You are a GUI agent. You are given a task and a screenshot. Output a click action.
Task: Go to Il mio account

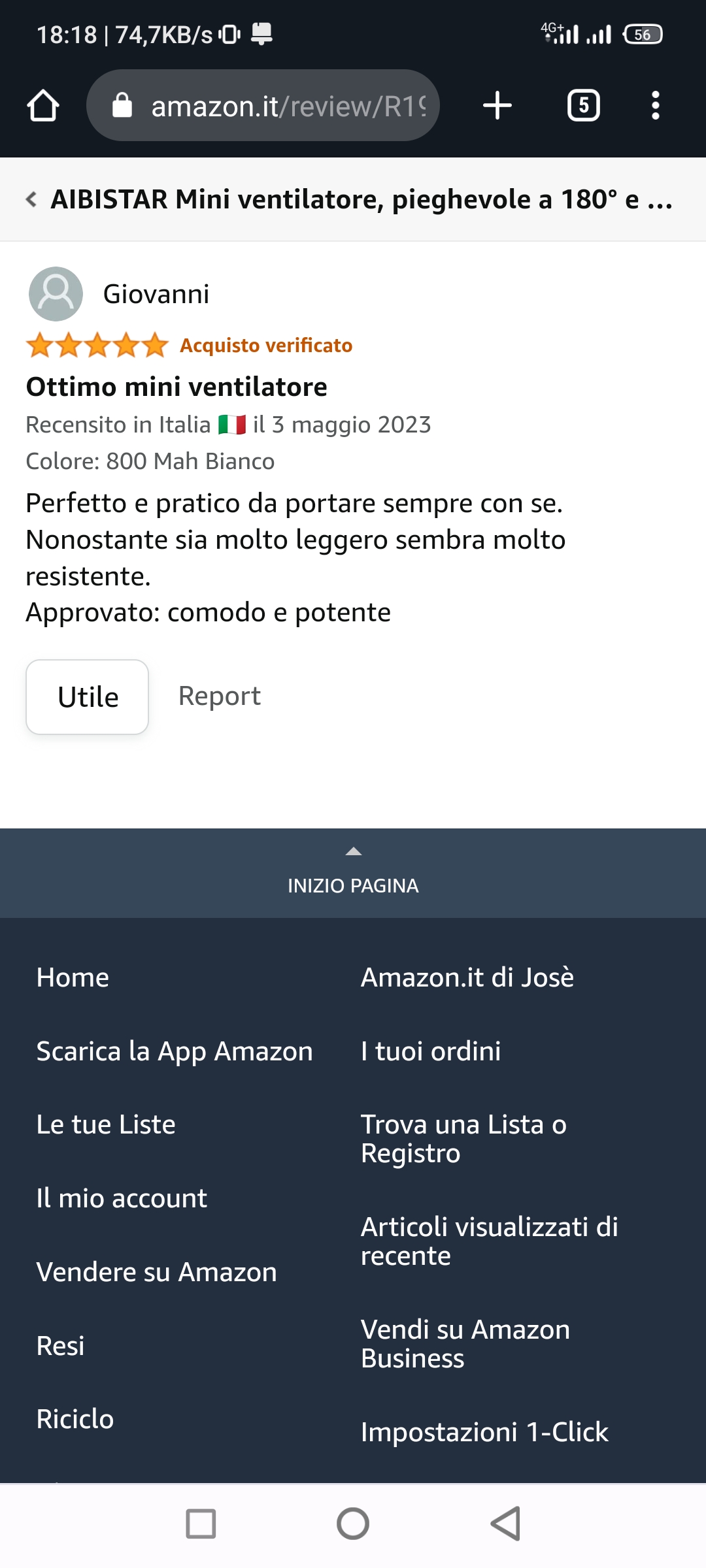[x=122, y=1198]
